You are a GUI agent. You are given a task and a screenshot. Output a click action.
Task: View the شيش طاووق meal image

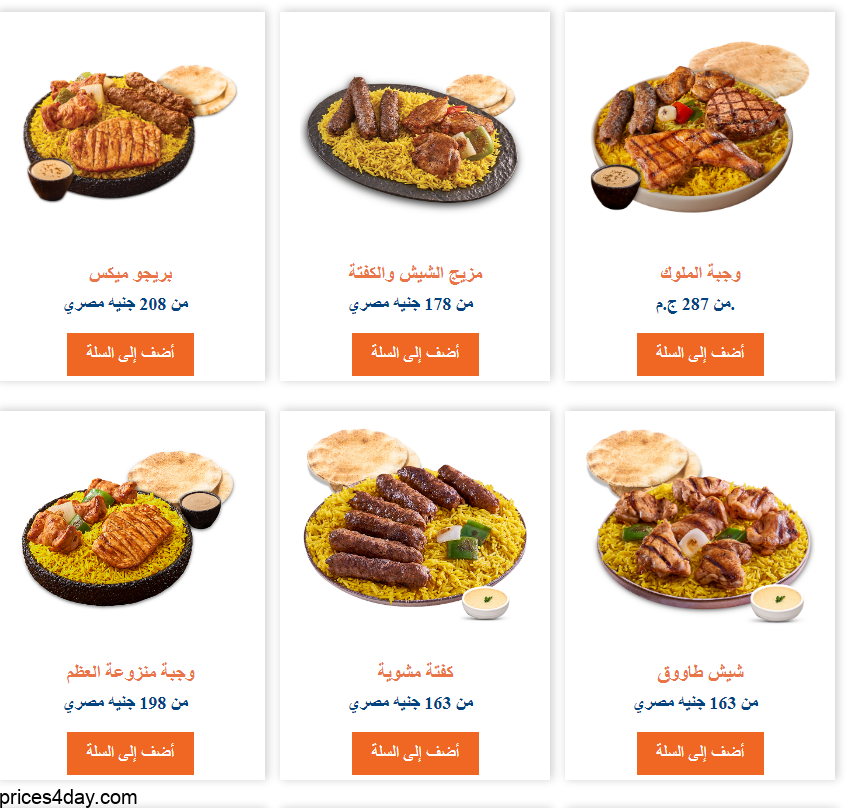[x=700, y=530]
